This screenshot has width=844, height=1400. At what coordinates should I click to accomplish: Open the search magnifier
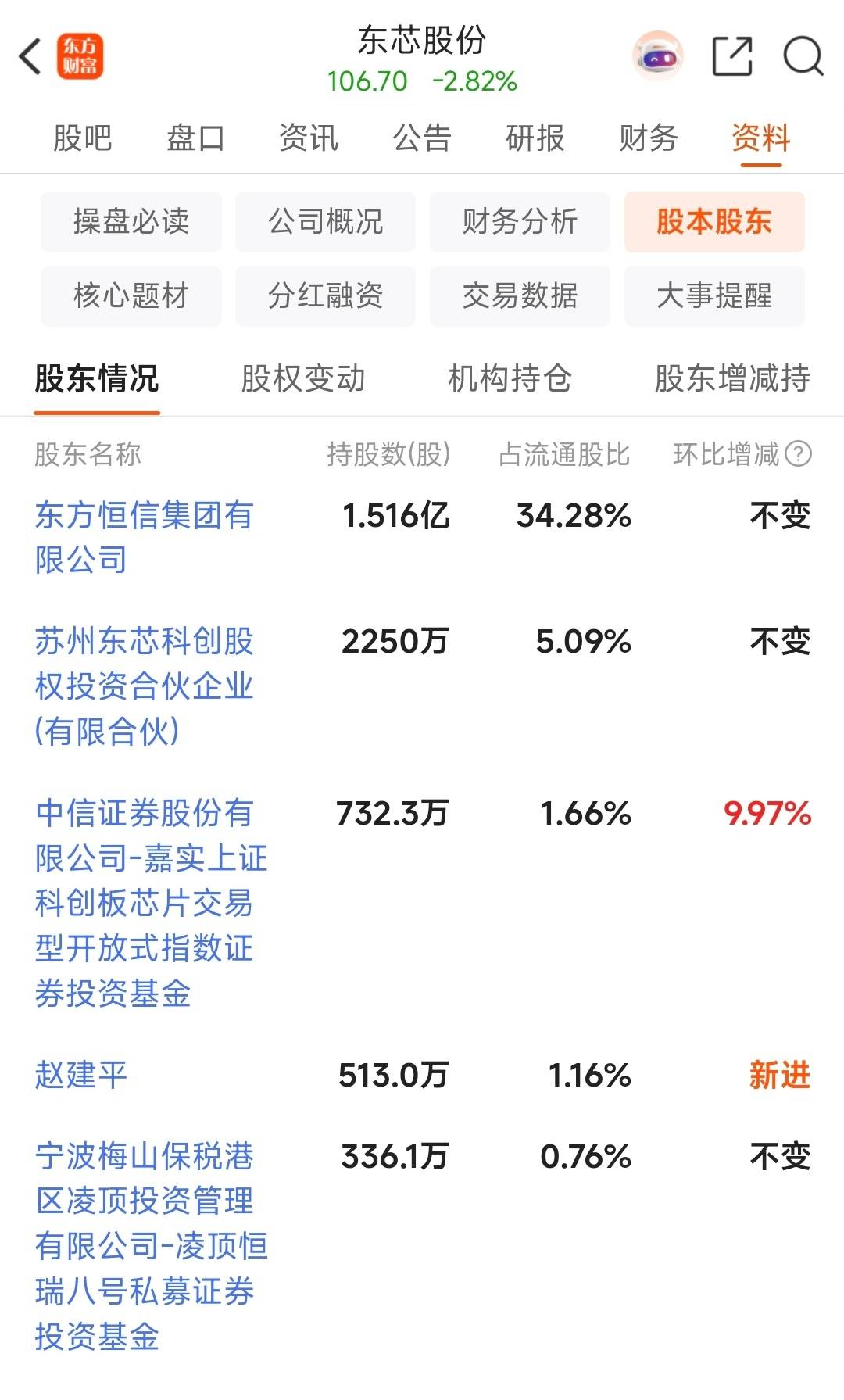coord(803,56)
